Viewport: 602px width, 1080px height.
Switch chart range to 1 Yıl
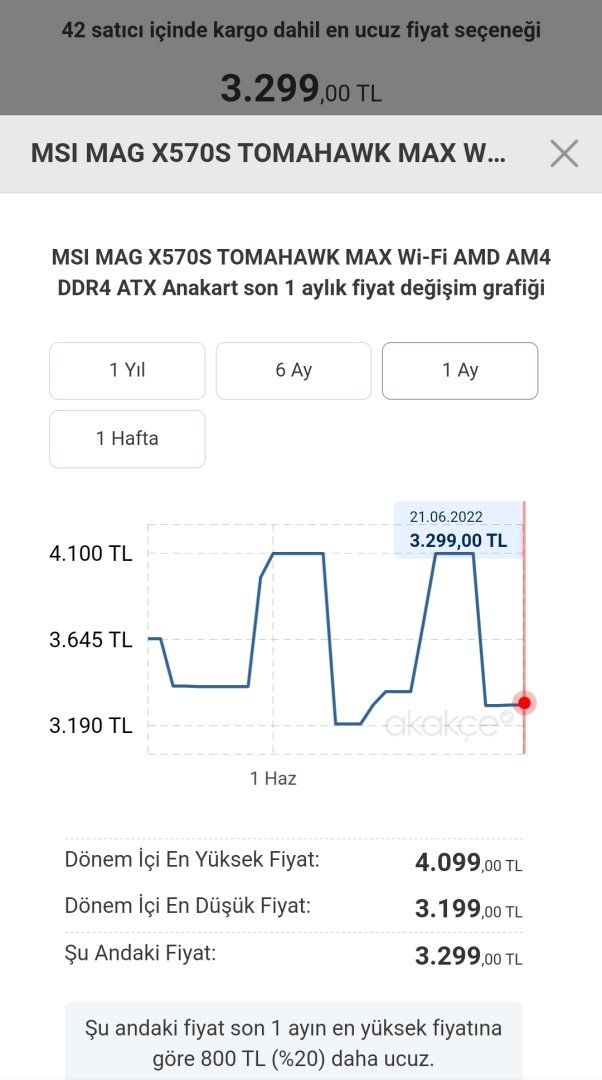click(x=127, y=370)
